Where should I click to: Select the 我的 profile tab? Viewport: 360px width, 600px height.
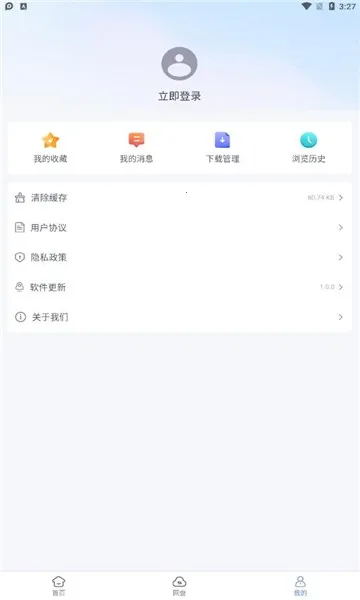(x=300, y=586)
